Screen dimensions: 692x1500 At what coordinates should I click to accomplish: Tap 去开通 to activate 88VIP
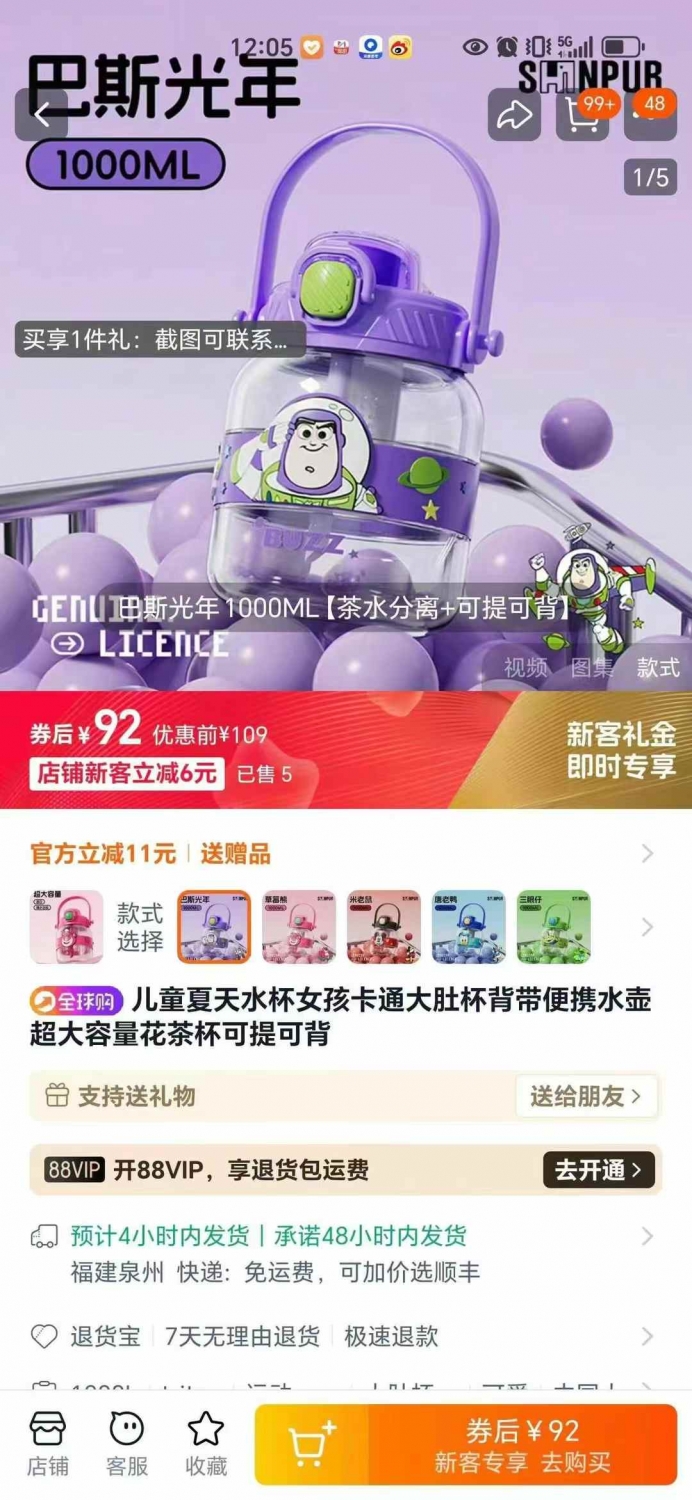tap(599, 1169)
